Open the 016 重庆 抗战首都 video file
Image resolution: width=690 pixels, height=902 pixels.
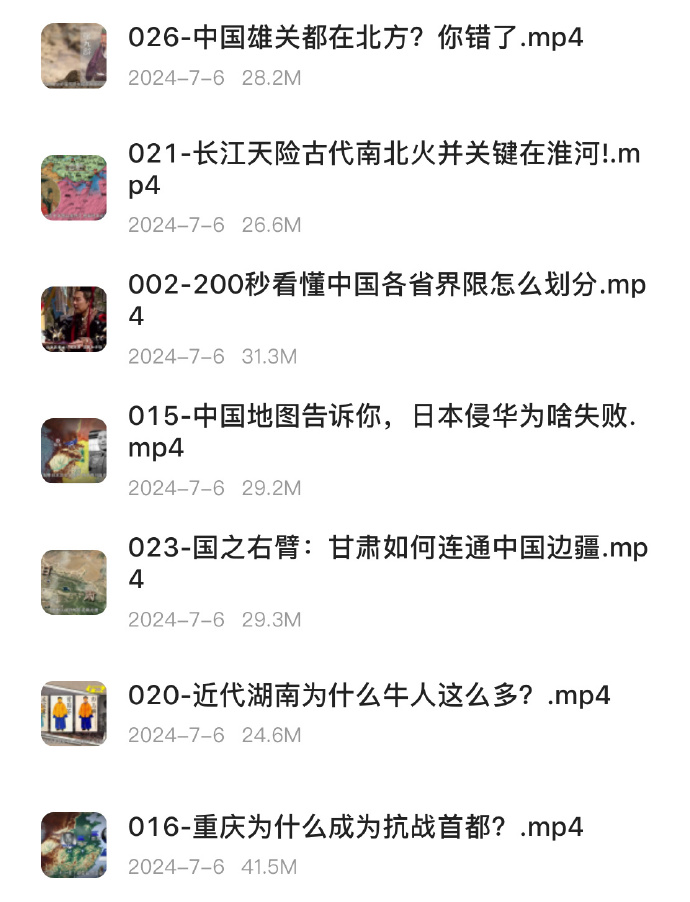click(355, 828)
